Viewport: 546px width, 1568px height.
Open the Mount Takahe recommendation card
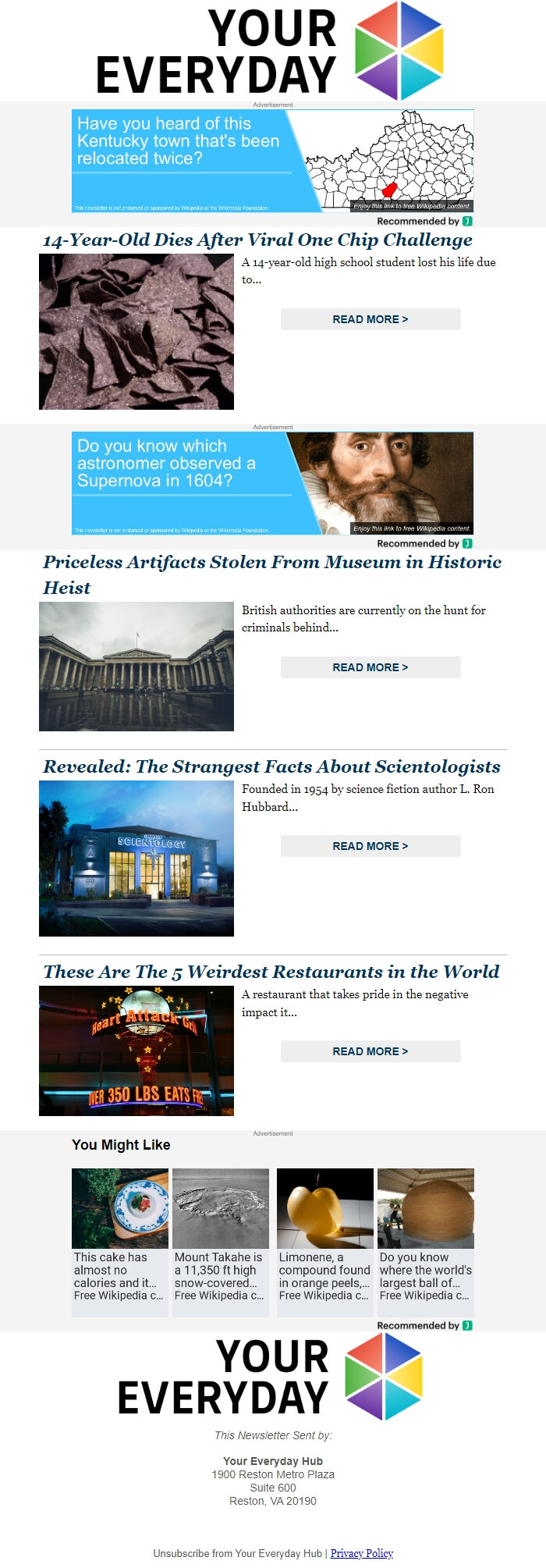221,1241
